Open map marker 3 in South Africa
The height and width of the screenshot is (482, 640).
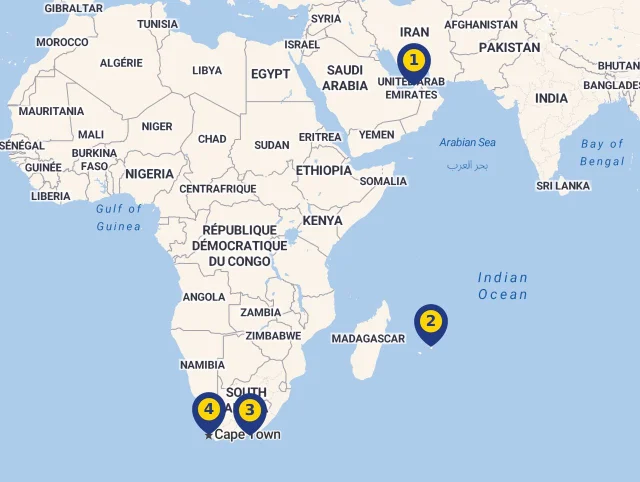[249, 410]
